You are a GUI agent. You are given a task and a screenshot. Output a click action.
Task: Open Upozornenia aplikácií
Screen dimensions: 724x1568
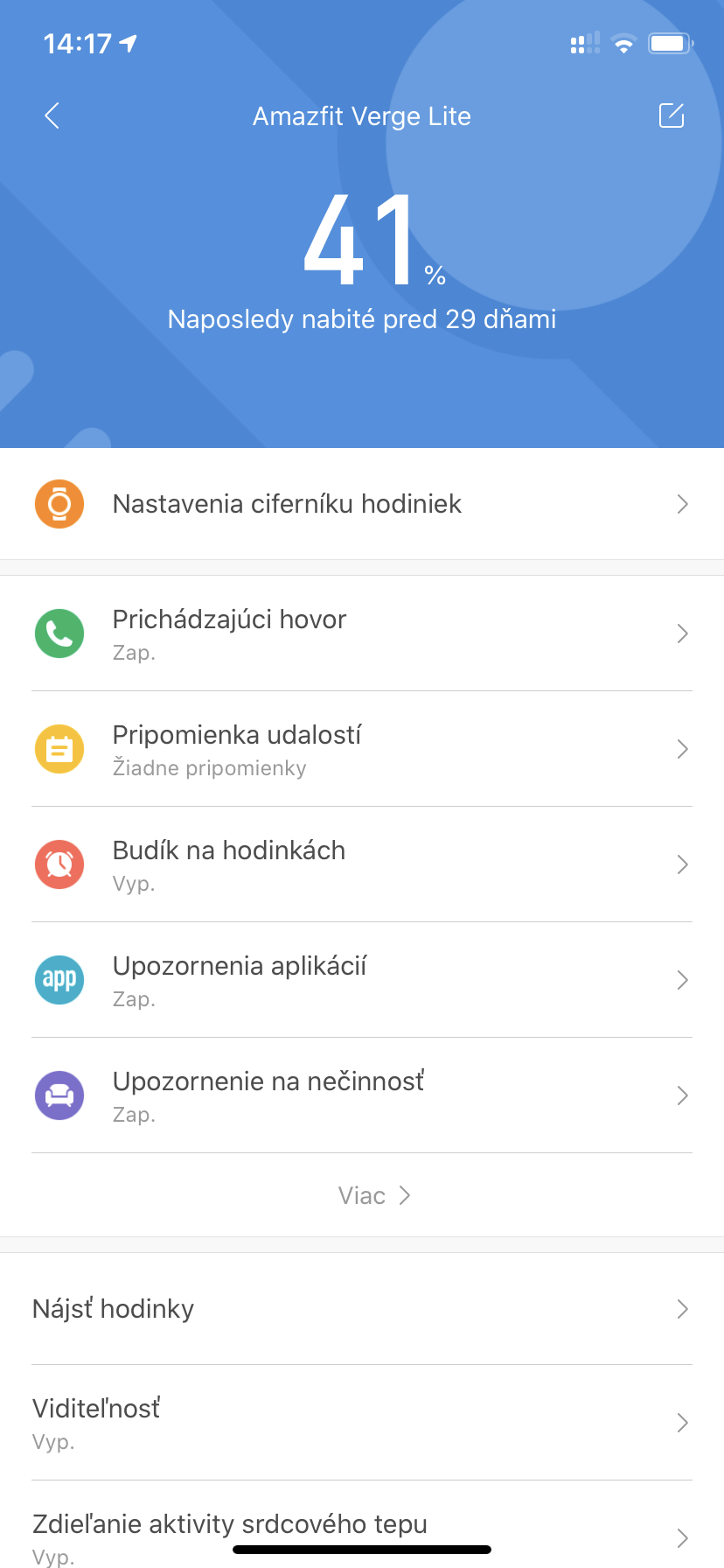pyautogui.click(x=362, y=980)
